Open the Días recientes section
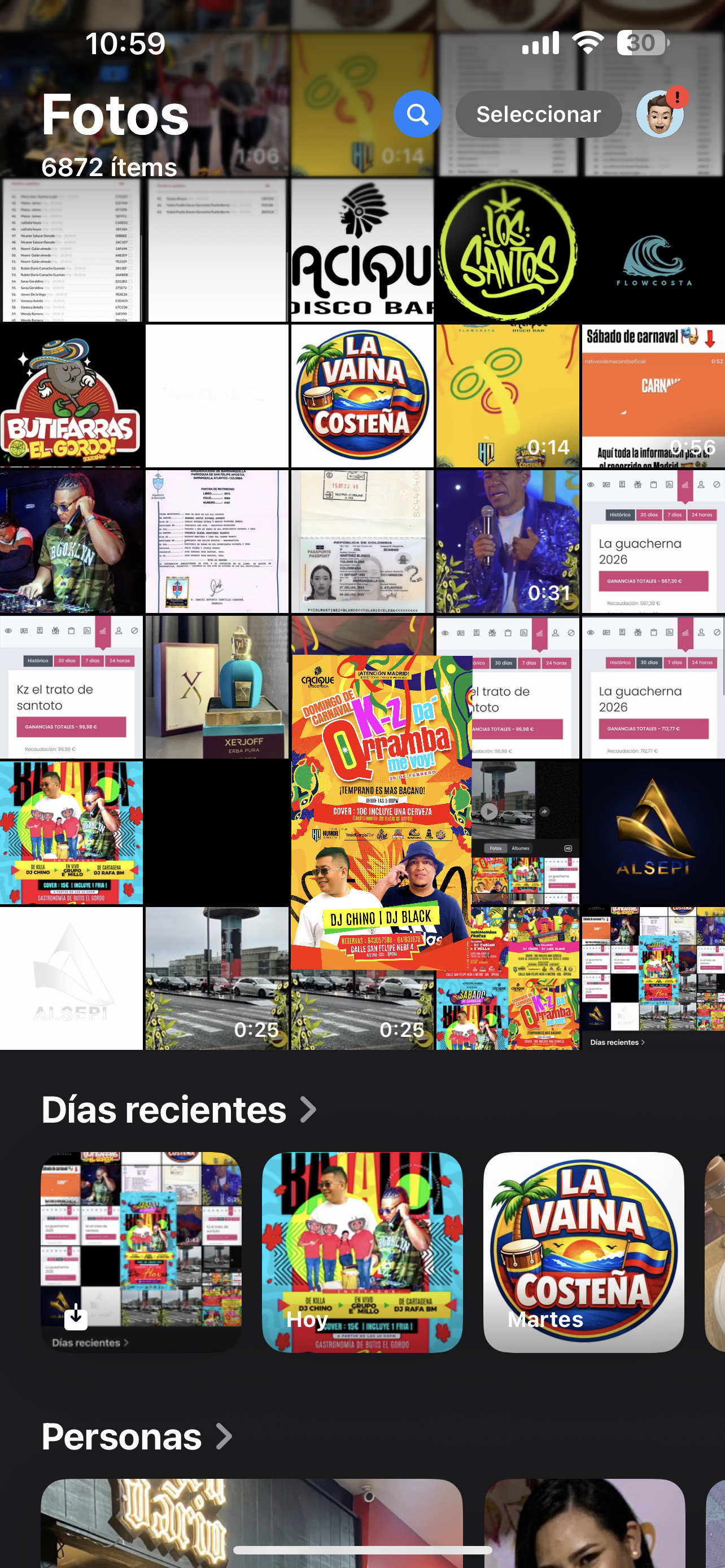Viewport: 725px width, 1568px height. (x=178, y=1110)
